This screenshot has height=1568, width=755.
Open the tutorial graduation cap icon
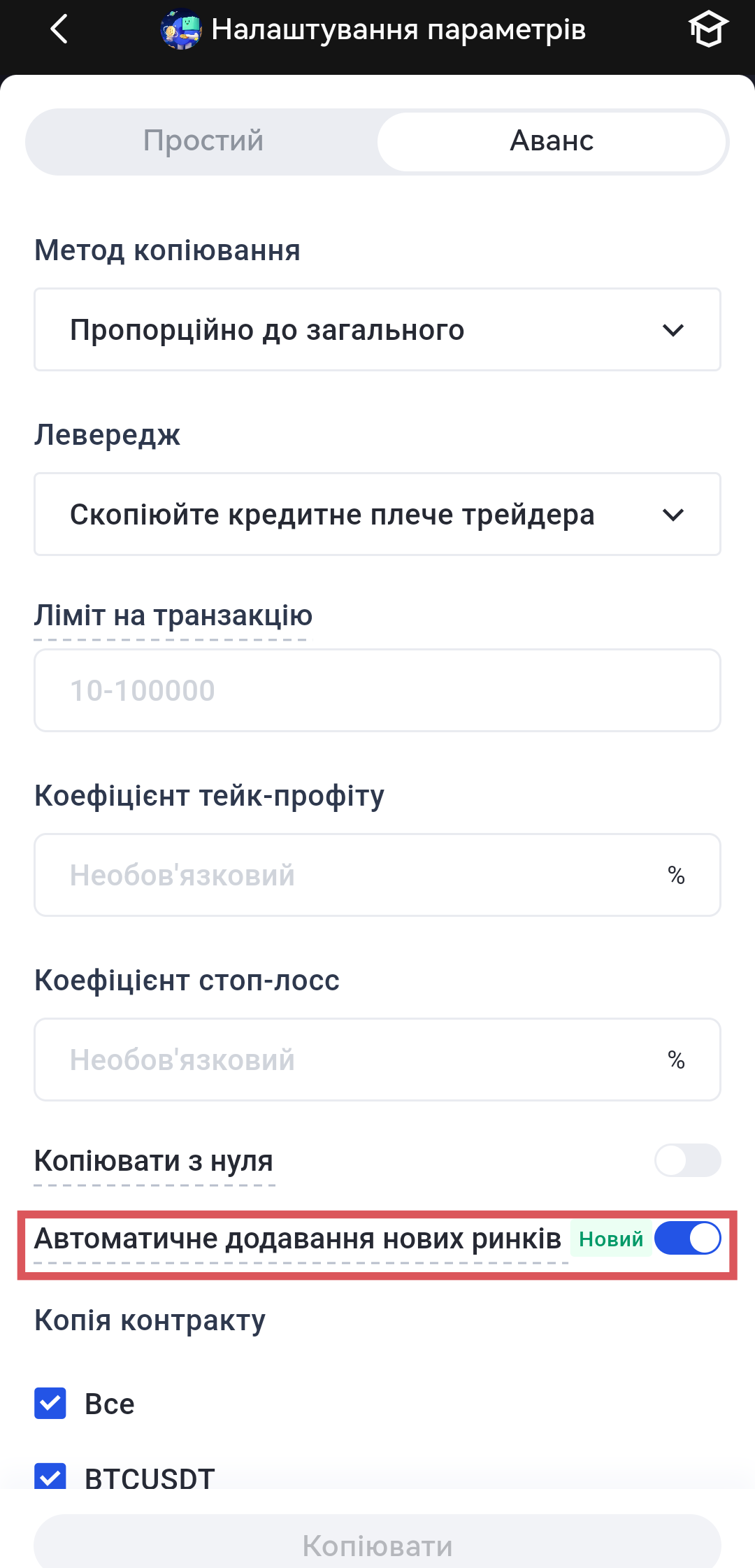pos(707,29)
